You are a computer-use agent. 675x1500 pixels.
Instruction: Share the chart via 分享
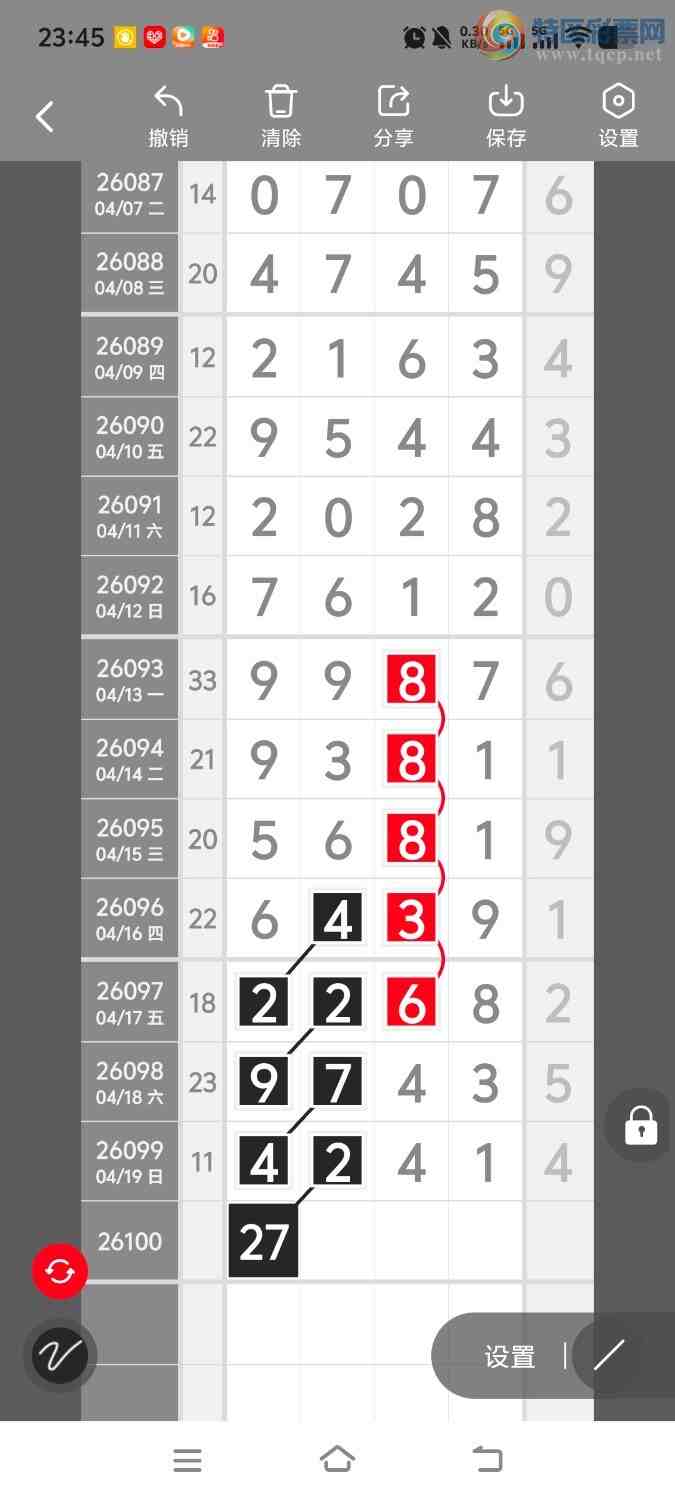click(394, 117)
